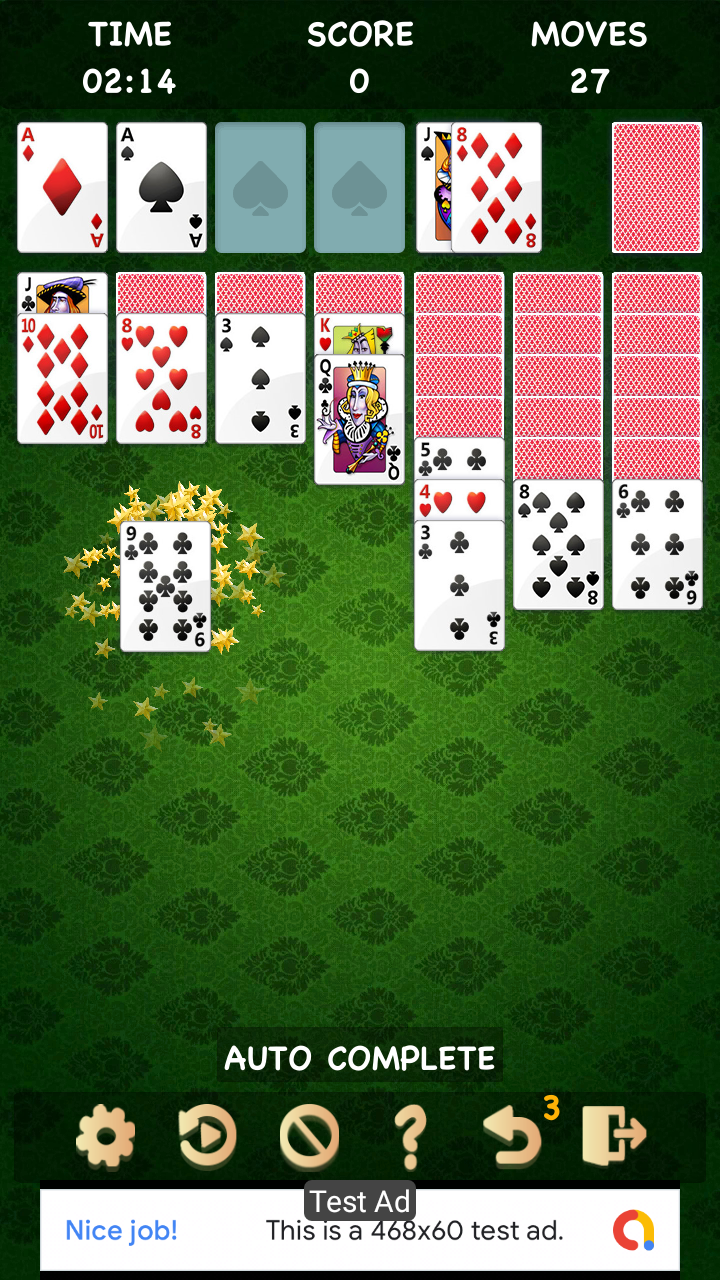Draw a card from the stock pile
720x1280 pixels.
657,187
